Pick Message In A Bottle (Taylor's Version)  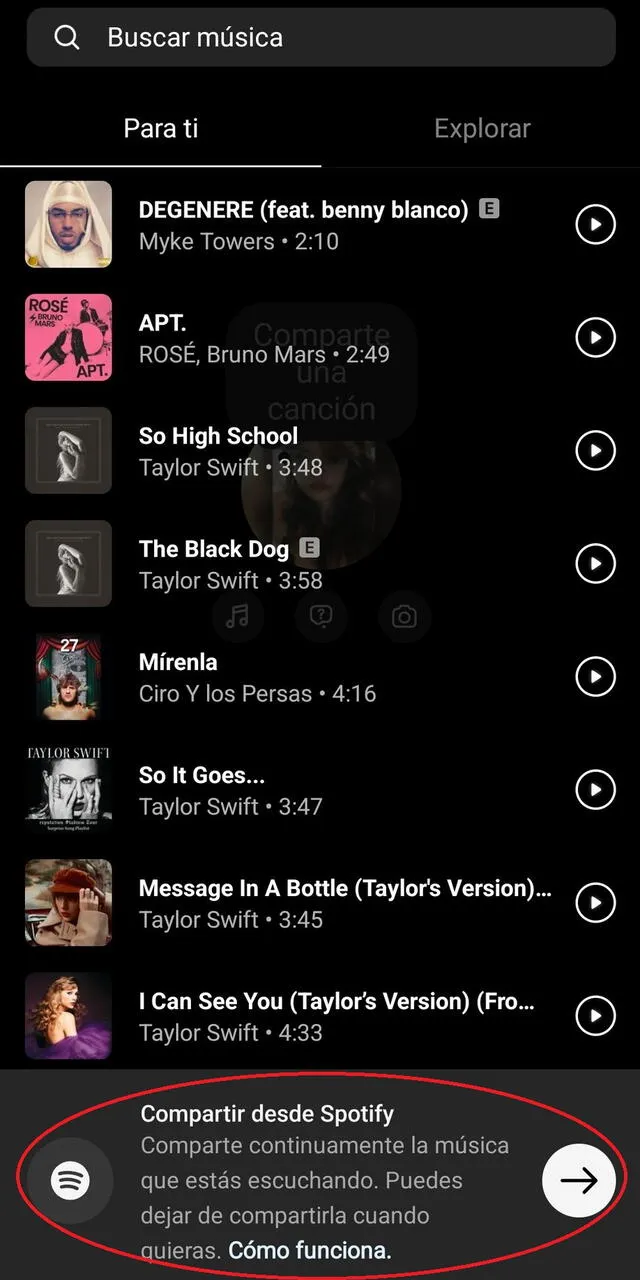click(x=300, y=903)
